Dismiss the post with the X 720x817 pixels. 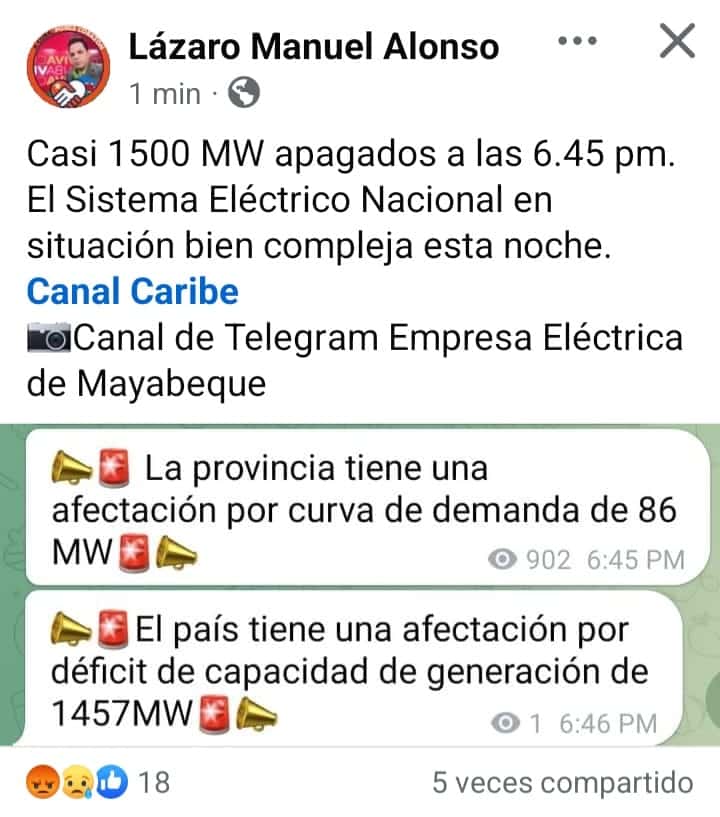pyautogui.click(x=678, y=41)
